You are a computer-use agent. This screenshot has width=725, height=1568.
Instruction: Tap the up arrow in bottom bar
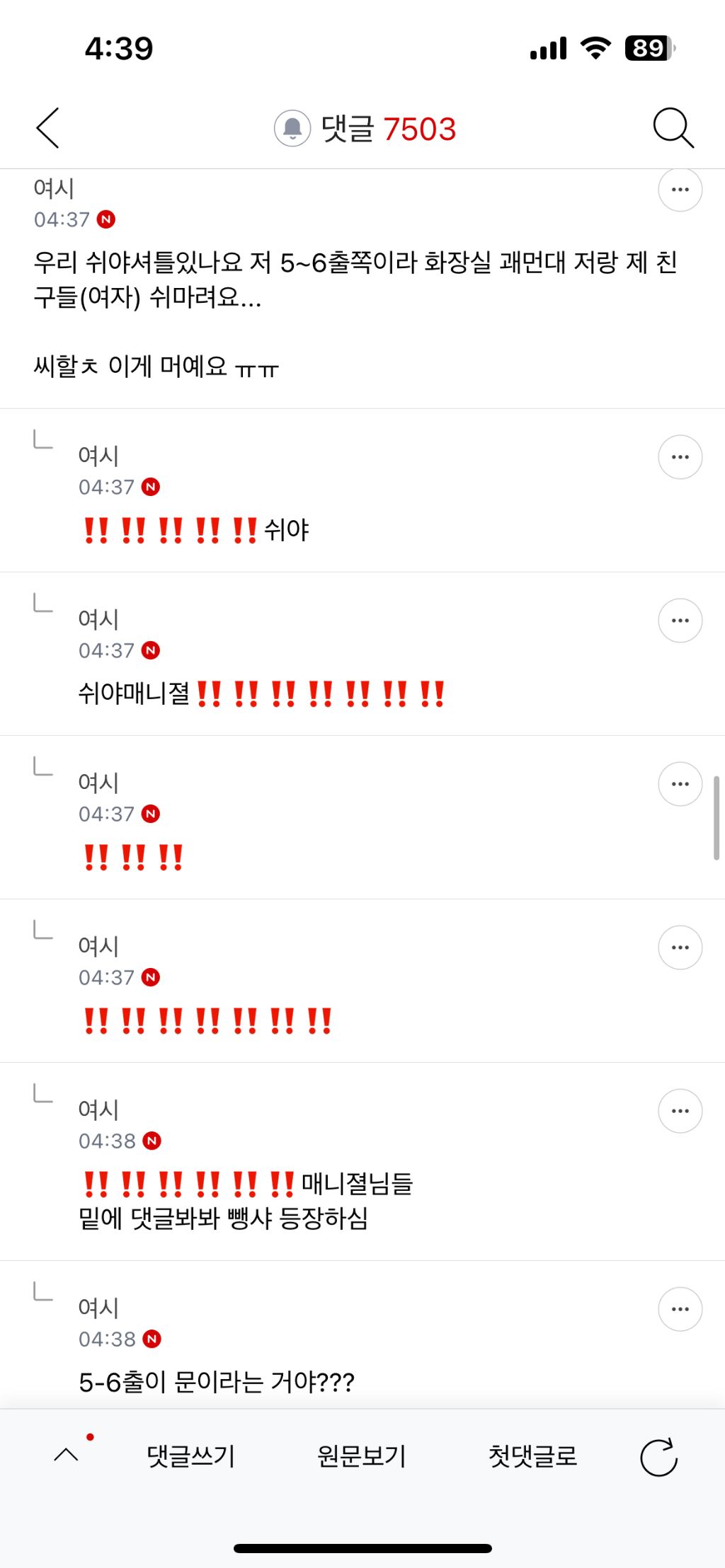[x=67, y=1455]
